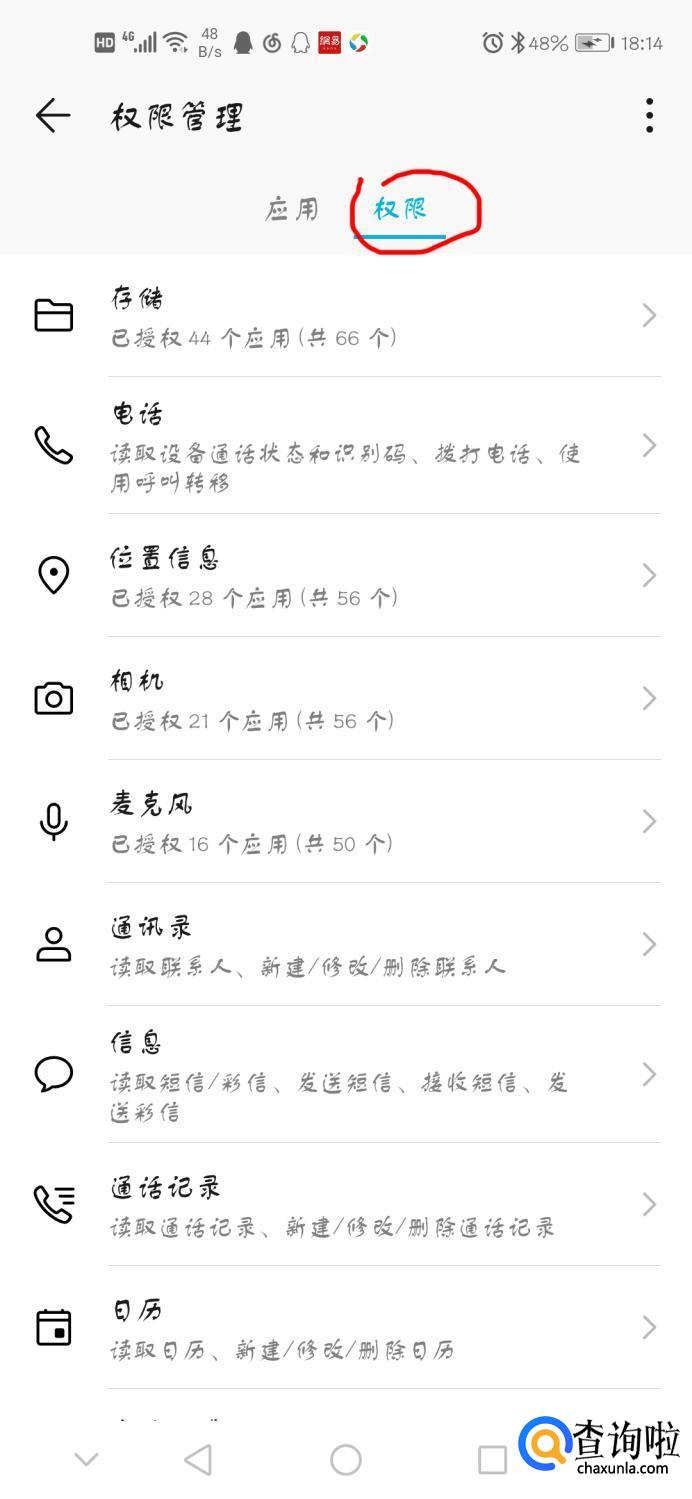Image resolution: width=692 pixels, height=1499 pixels.
Task: Open 日历 permission settings
Action: [346, 1328]
